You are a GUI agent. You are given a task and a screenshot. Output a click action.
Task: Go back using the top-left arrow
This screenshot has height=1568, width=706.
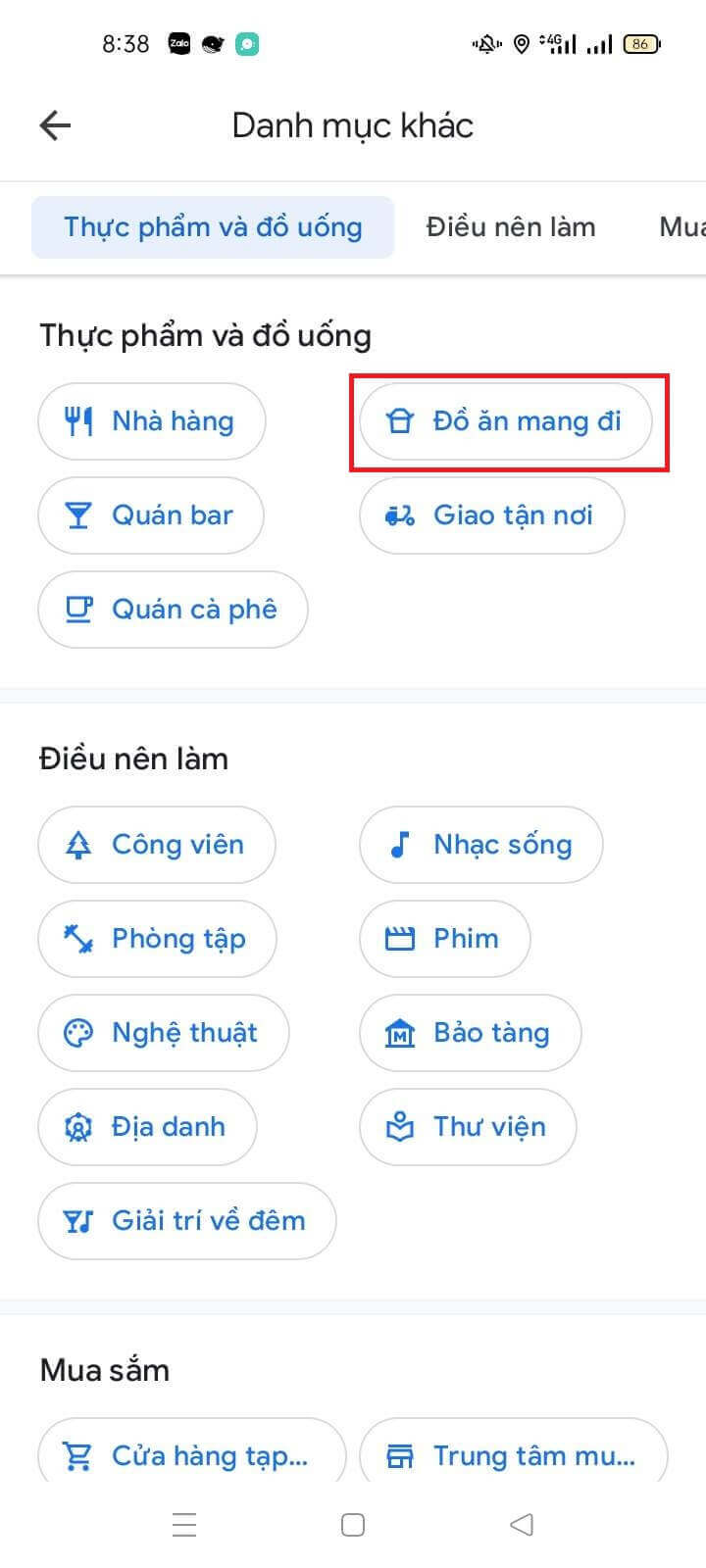point(55,125)
